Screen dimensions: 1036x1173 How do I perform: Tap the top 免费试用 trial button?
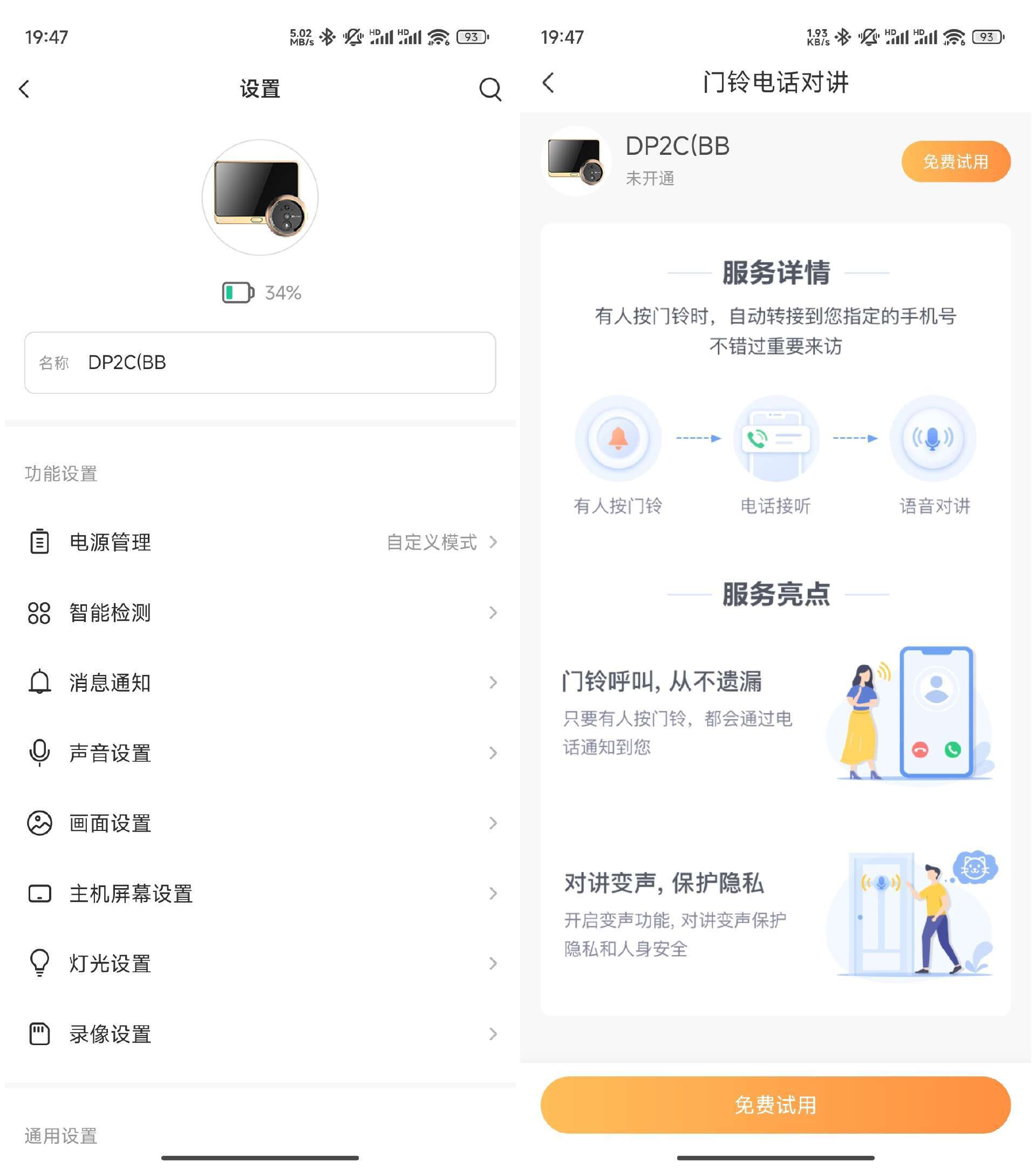[x=956, y=161]
